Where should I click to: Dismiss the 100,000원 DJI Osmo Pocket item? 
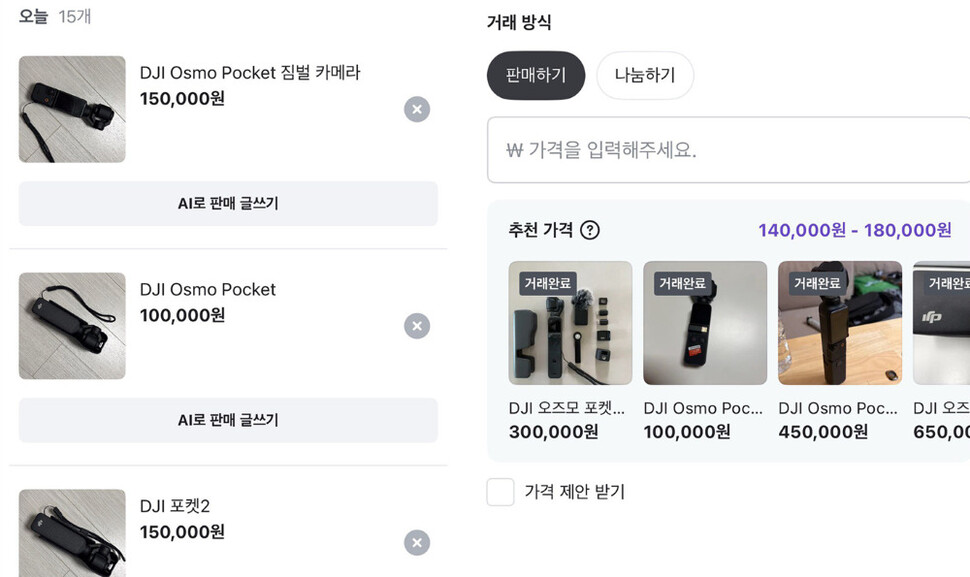coord(417,326)
